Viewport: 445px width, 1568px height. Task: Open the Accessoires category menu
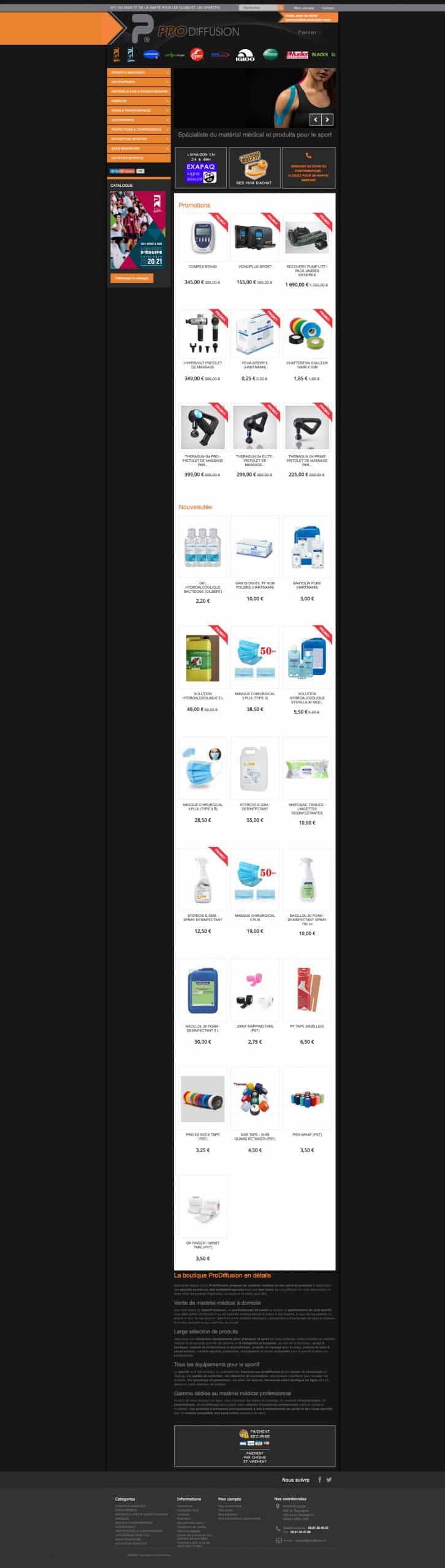139,120
